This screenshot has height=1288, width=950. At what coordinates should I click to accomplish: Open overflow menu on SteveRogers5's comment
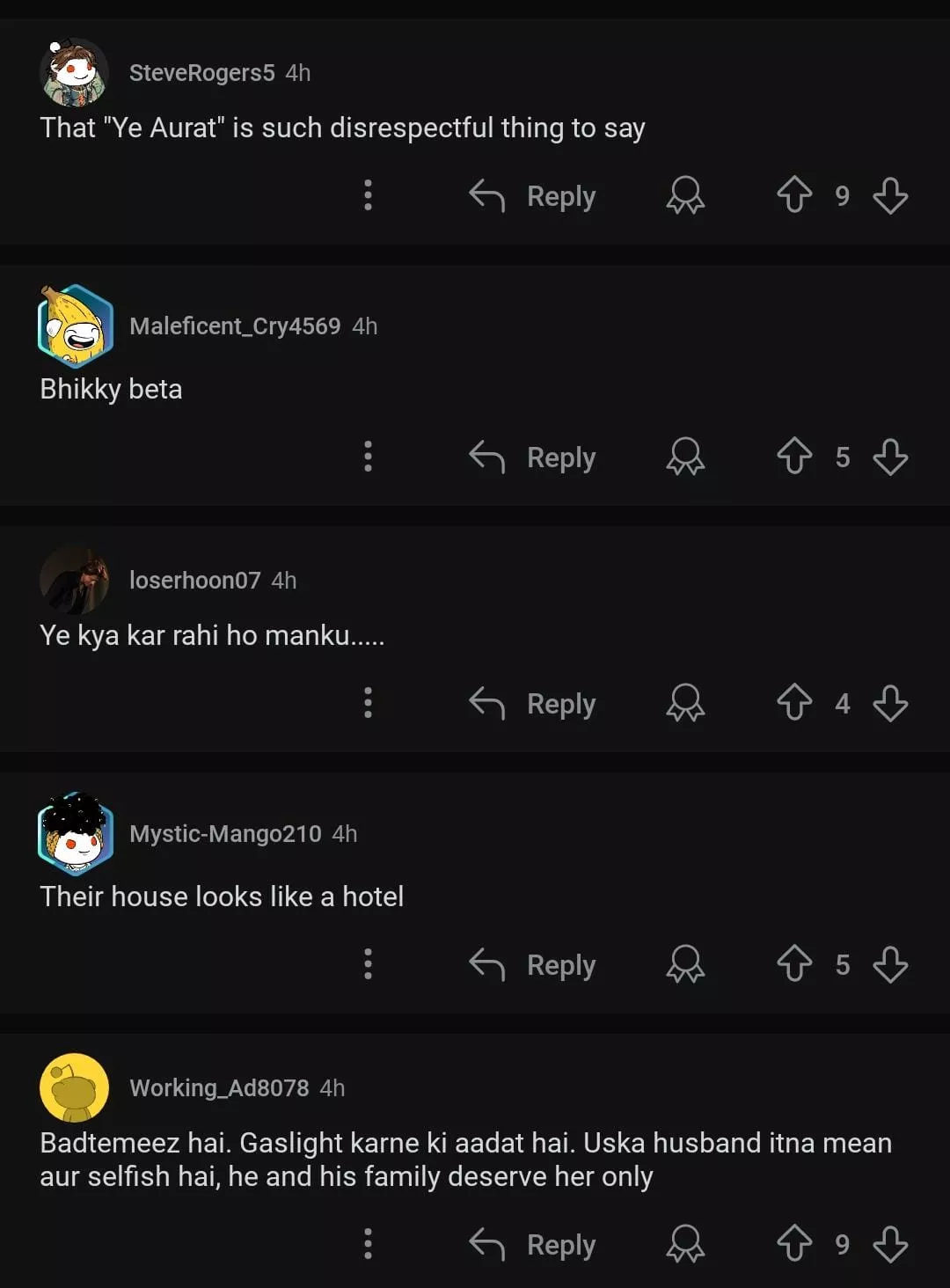368,195
